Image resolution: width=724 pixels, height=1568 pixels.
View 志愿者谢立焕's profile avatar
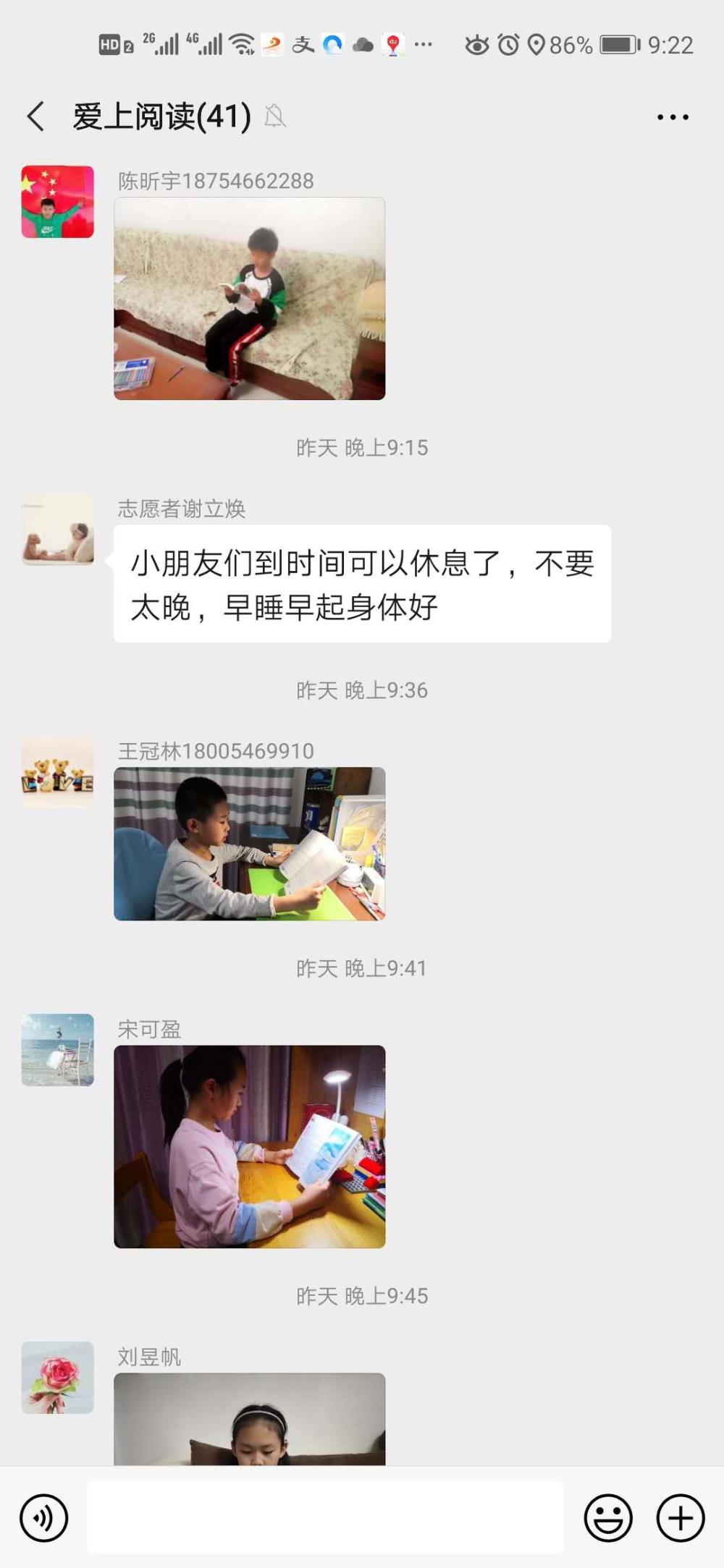(x=58, y=530)
